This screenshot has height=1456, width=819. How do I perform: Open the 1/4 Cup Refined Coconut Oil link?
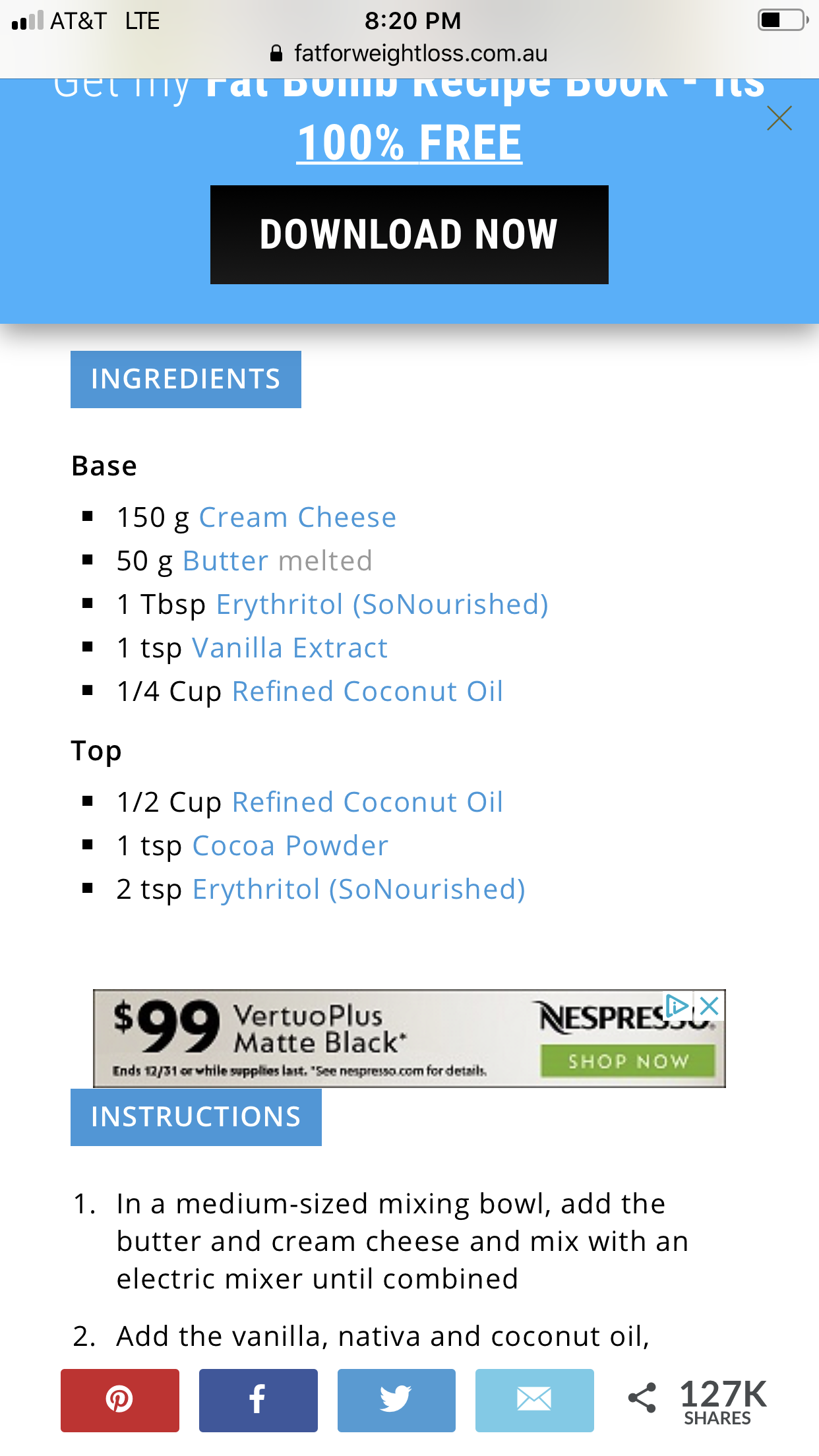coord(367,692)
